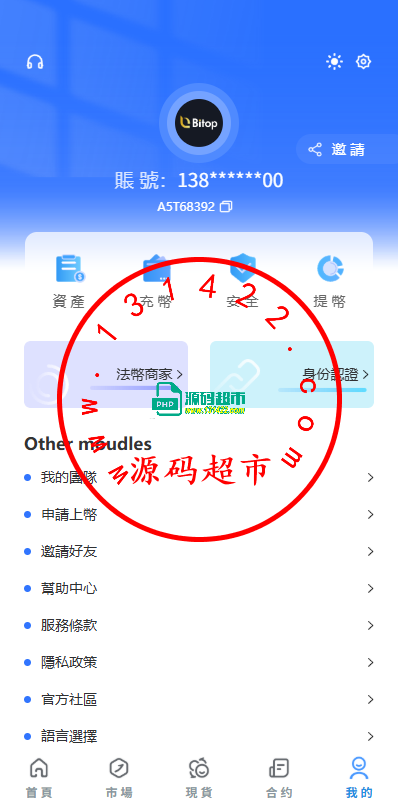Open 我的團隊 row

tap(199, 477)
